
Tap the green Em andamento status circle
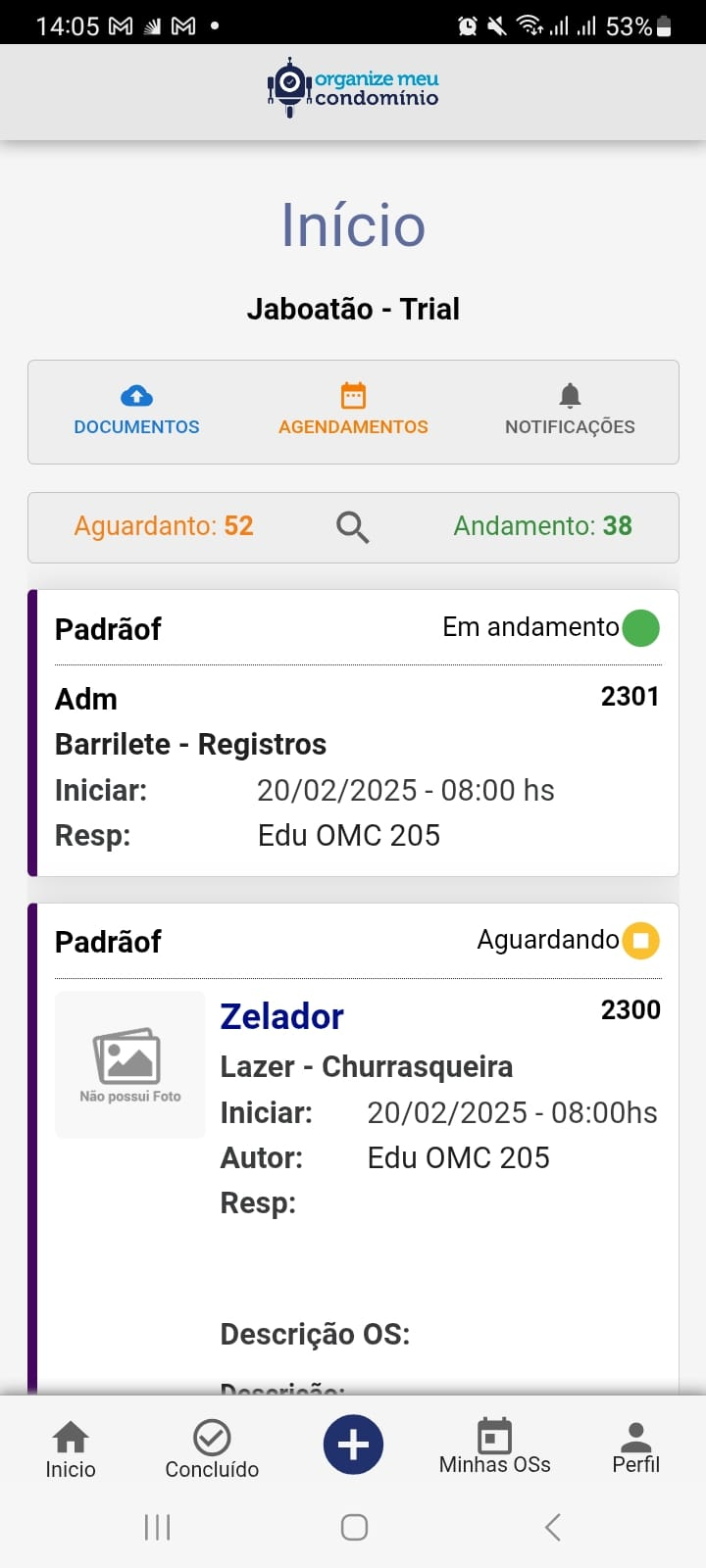click(640, 627)
